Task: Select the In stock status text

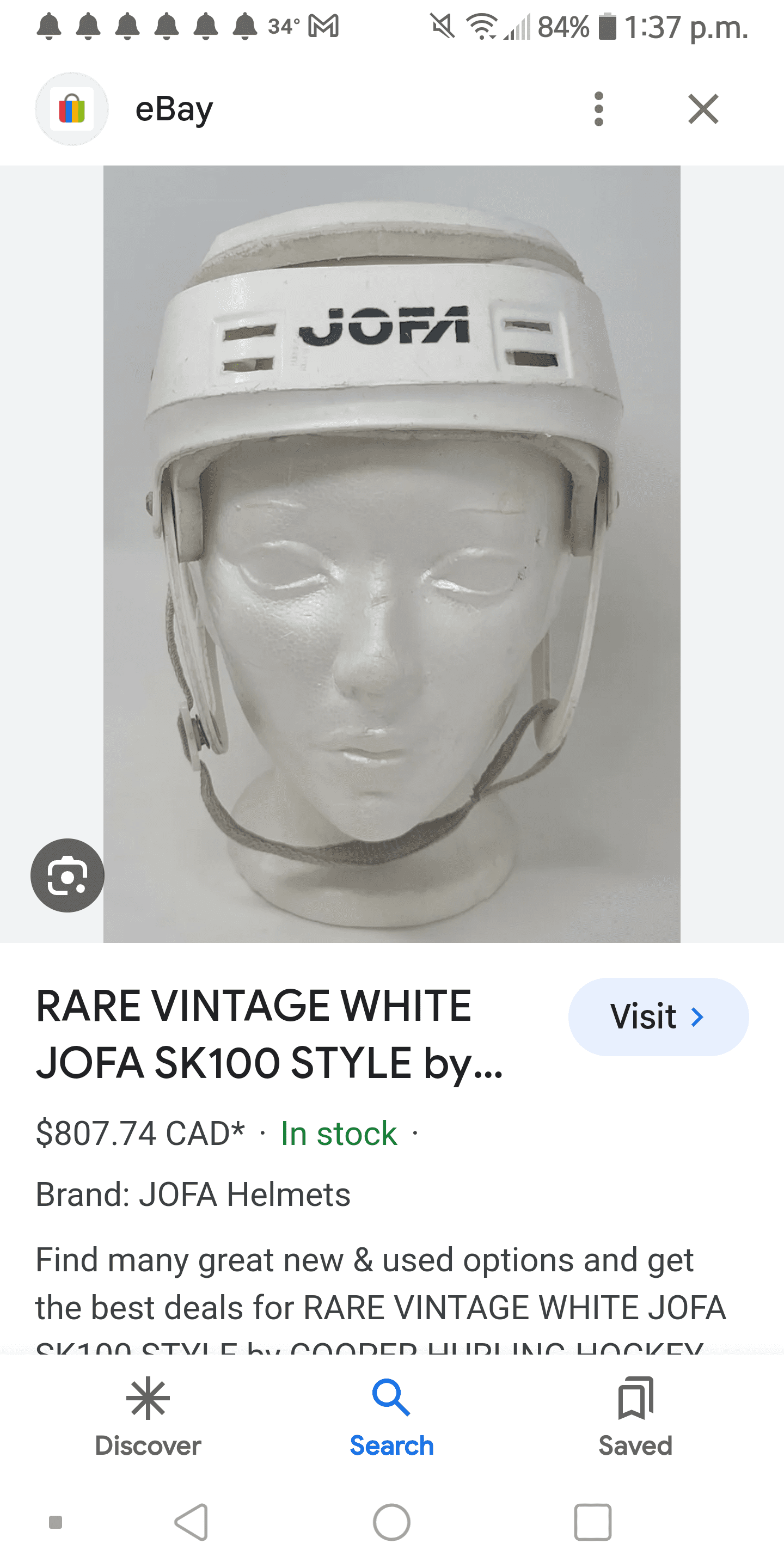Action: (x=336, y=1134)
